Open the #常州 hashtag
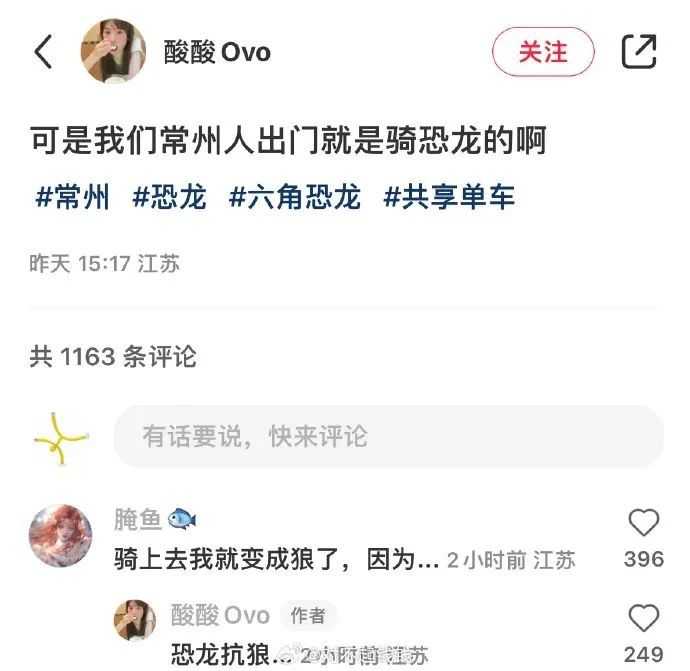Screen dimensions: 690x671 tap(72, 197)
